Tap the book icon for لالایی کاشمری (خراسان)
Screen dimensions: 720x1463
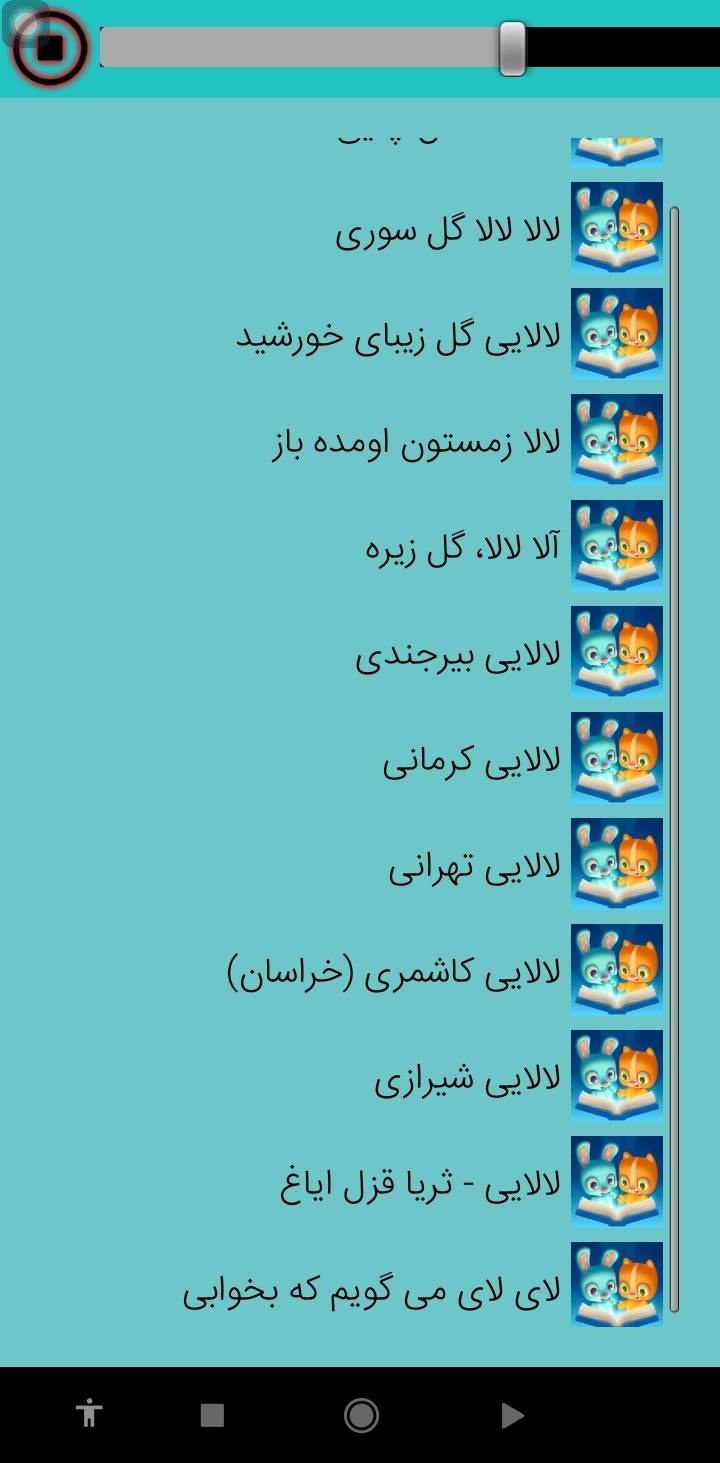616,970
